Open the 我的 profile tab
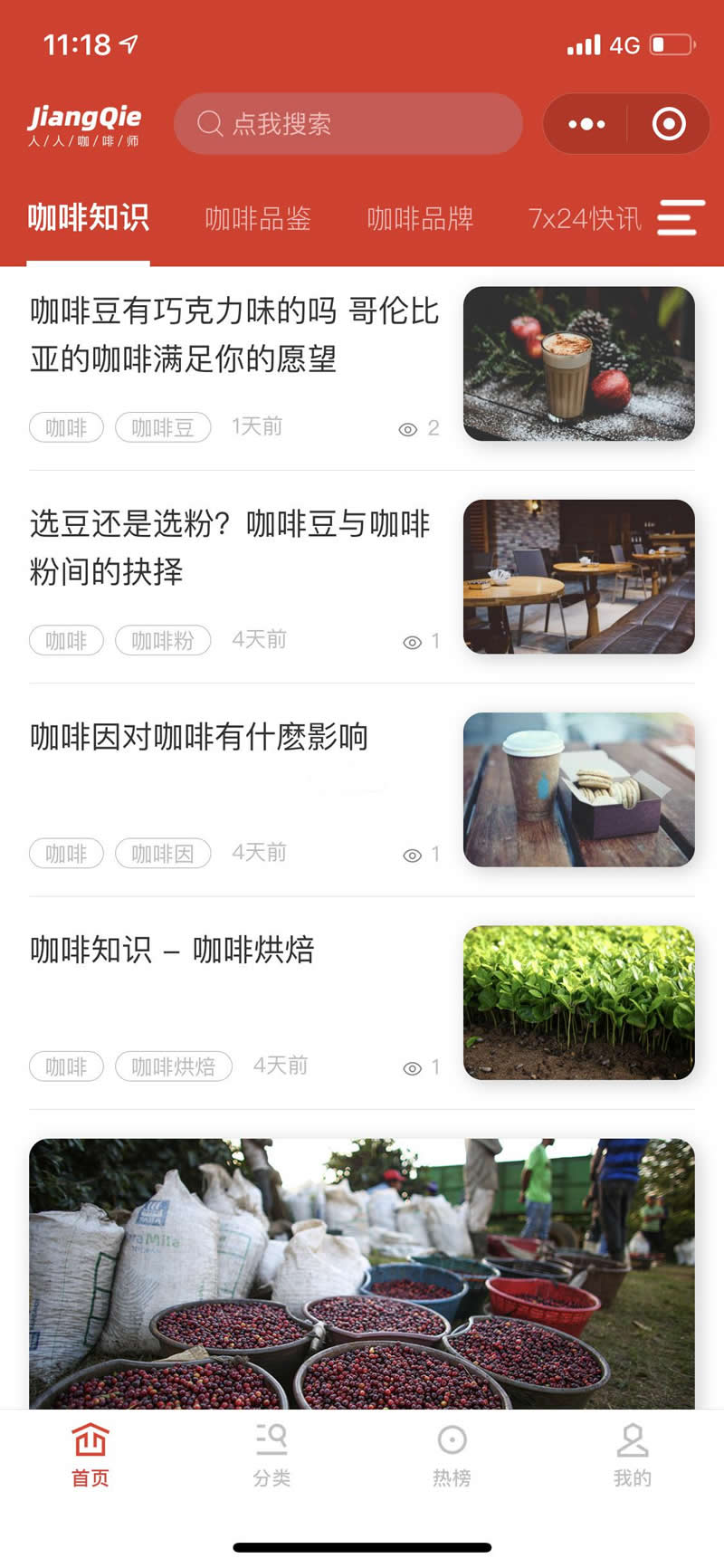The height and width of the screenshot is (1568, 724). pos(632,1455)
